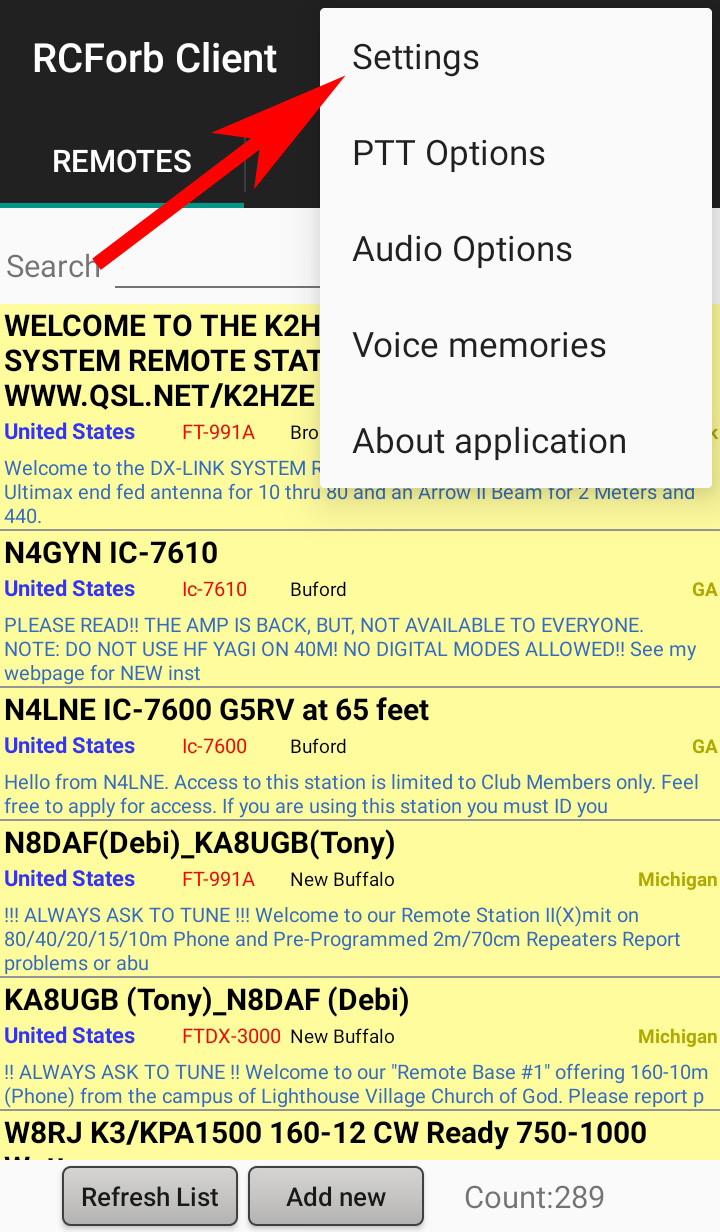Tap the Add new button
Viewport: 720px width, 1232px height.
[336, 1197]
